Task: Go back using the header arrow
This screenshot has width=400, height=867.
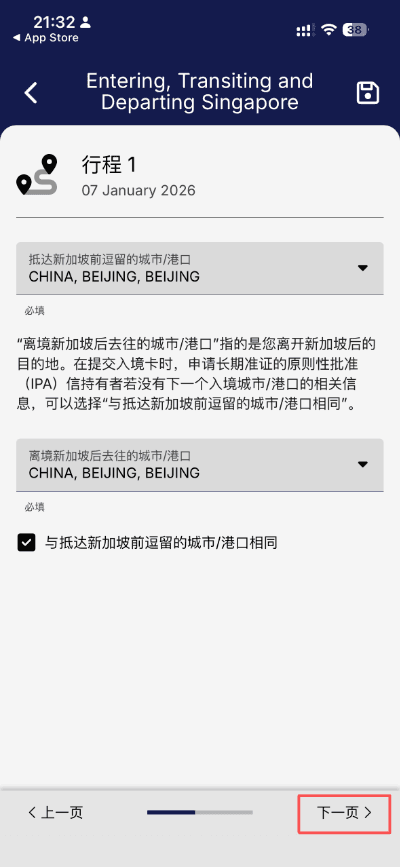Action: click(31, 92)
